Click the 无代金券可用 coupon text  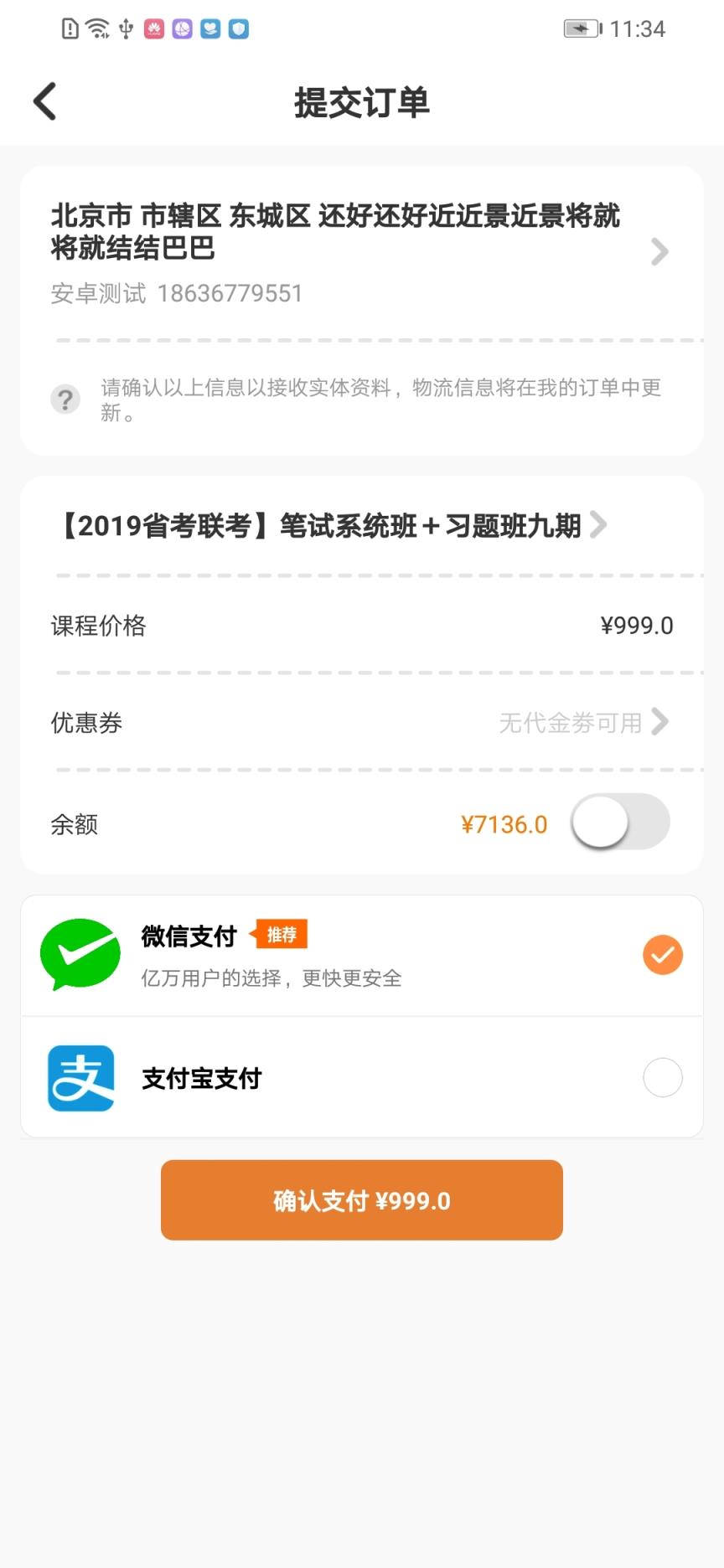pyautogui.click(x=570, y=723)
